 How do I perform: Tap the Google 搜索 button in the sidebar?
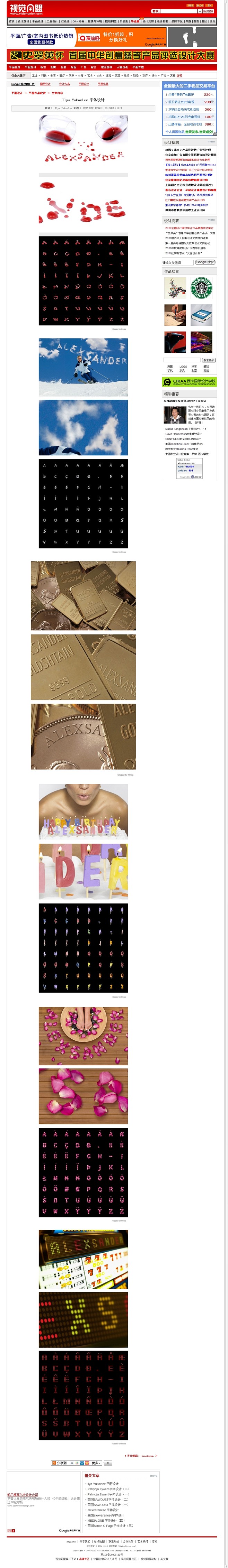(x=205, y=262)
